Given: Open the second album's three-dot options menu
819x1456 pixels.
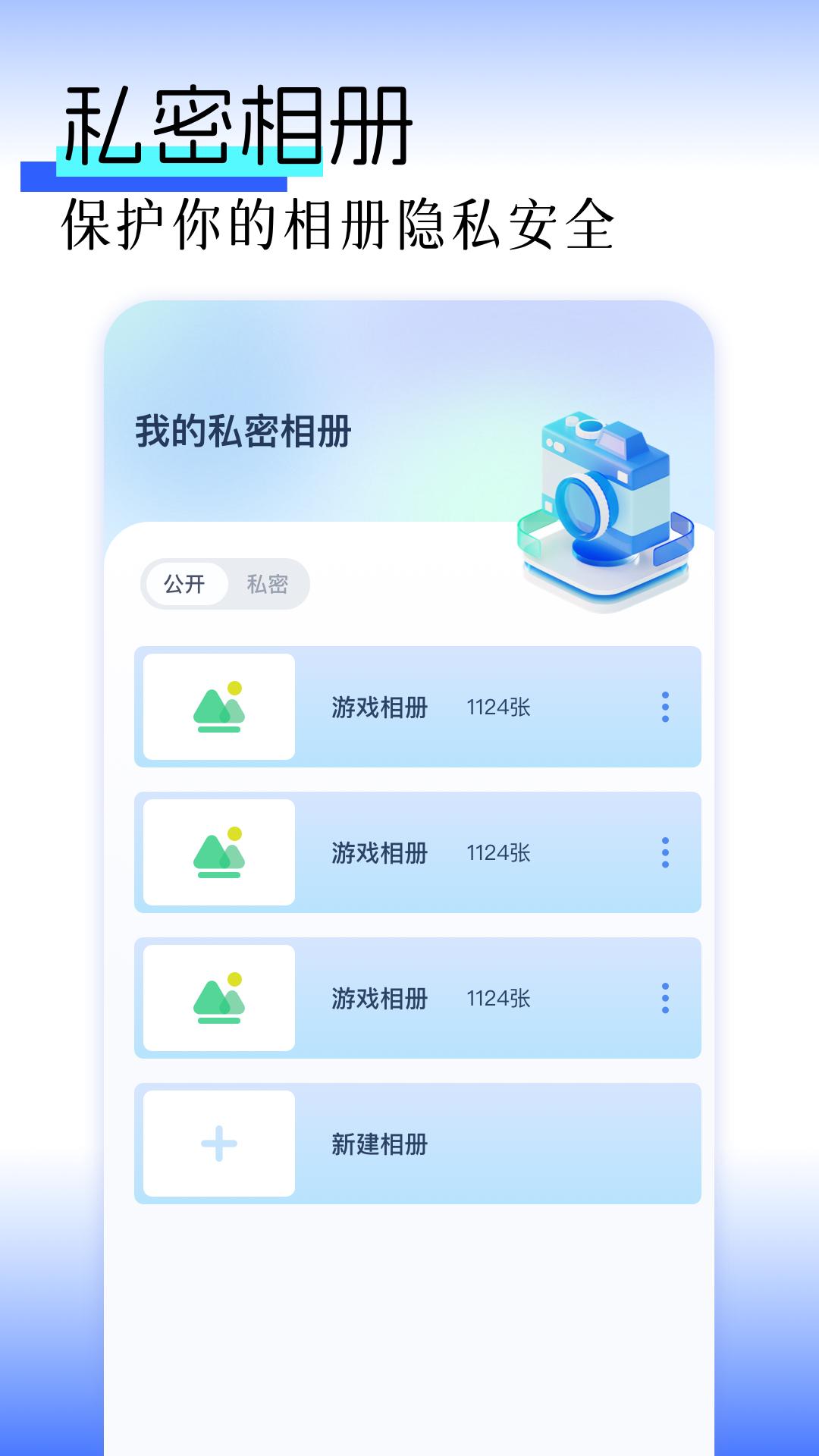Looking at the screenshot, I should 665,852.
